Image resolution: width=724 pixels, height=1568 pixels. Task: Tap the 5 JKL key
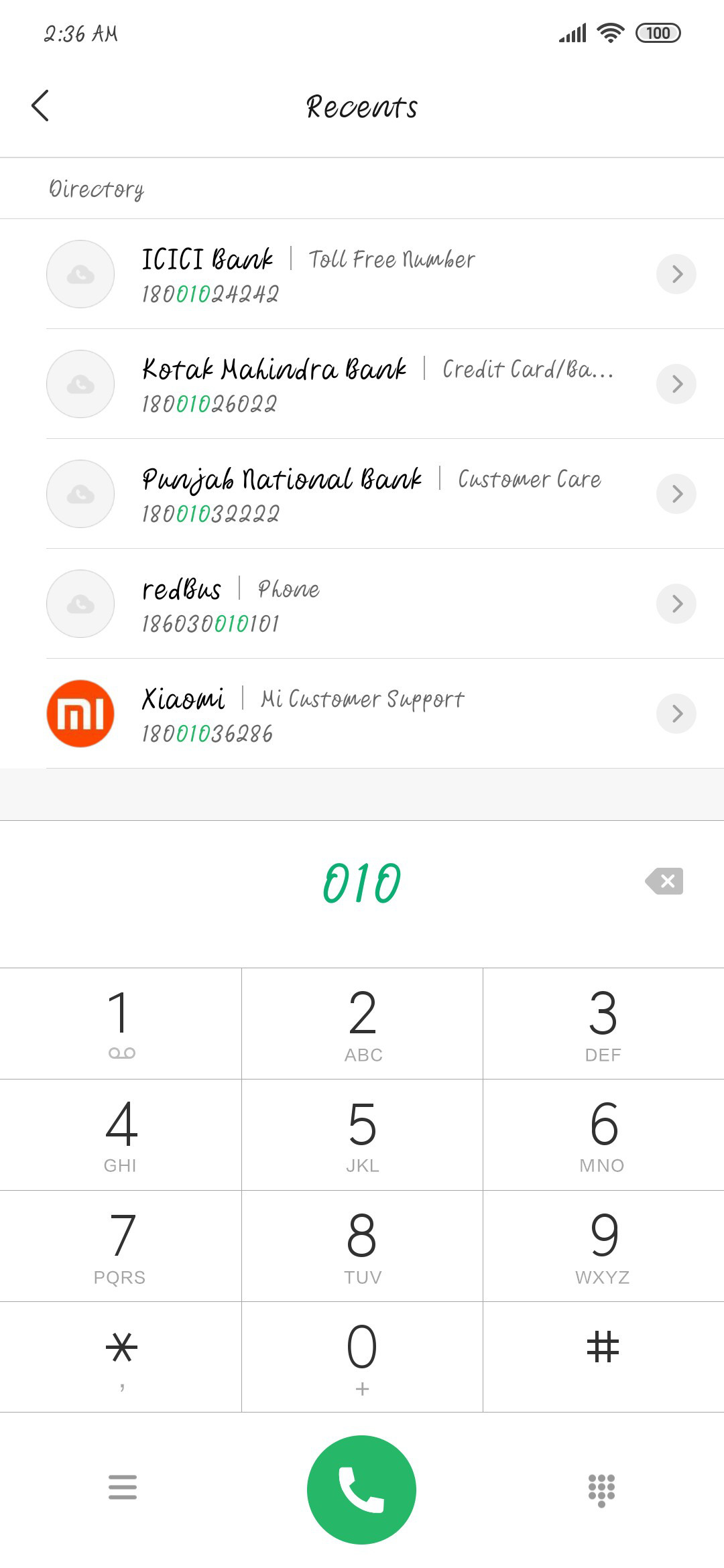362,1135
